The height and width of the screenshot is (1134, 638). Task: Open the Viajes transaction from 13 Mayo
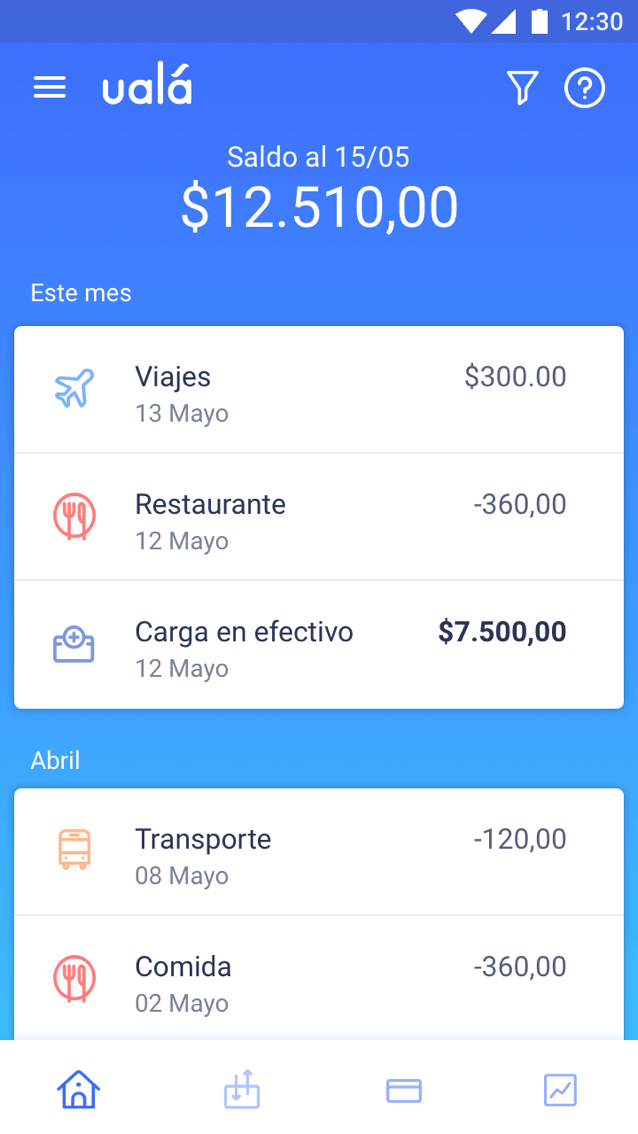click(x=319, y=391)
